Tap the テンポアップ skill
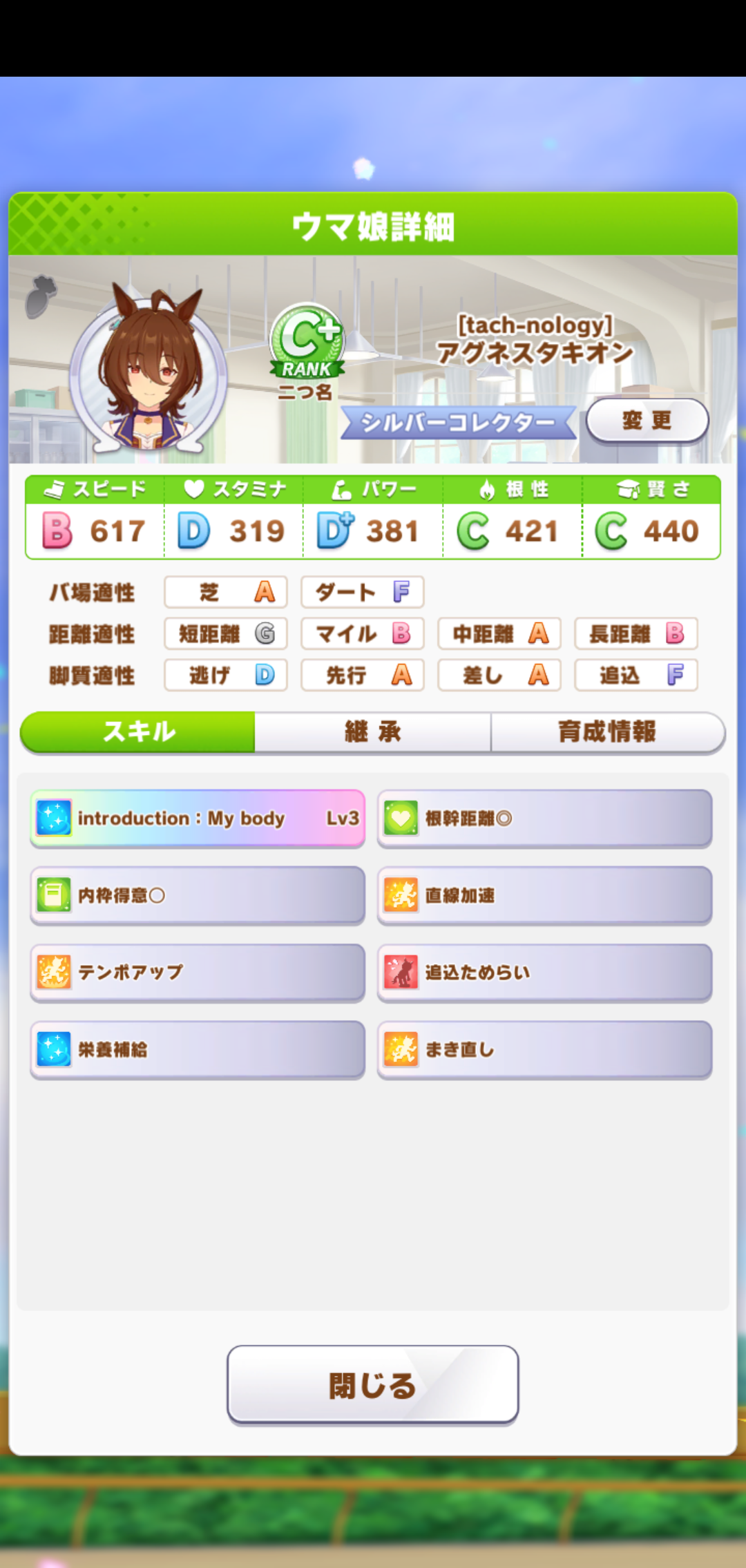 coord(198,973)
